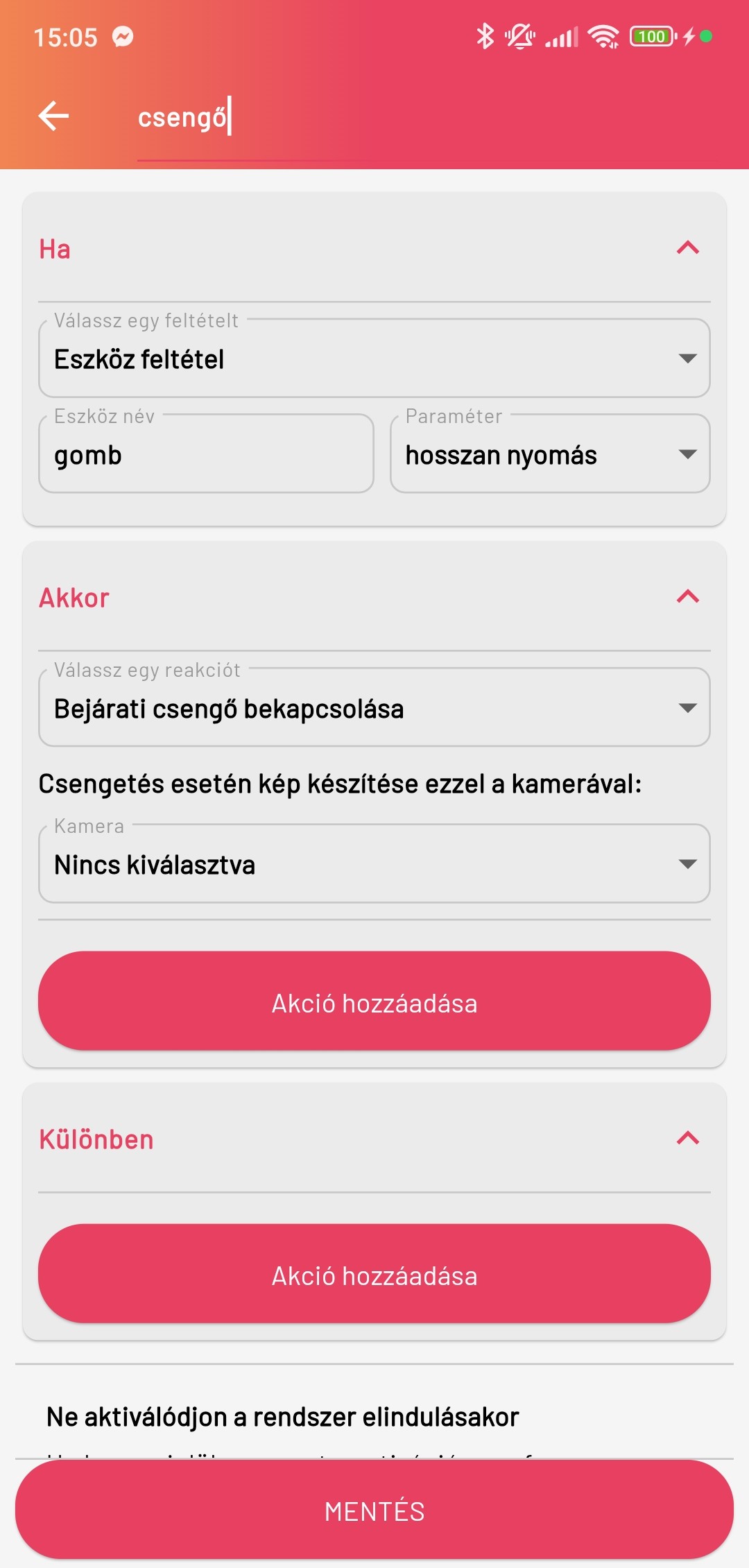This screenshot has height=1568, width=749.
Task: Collapse the Ha section
Action: click(687, 248)
